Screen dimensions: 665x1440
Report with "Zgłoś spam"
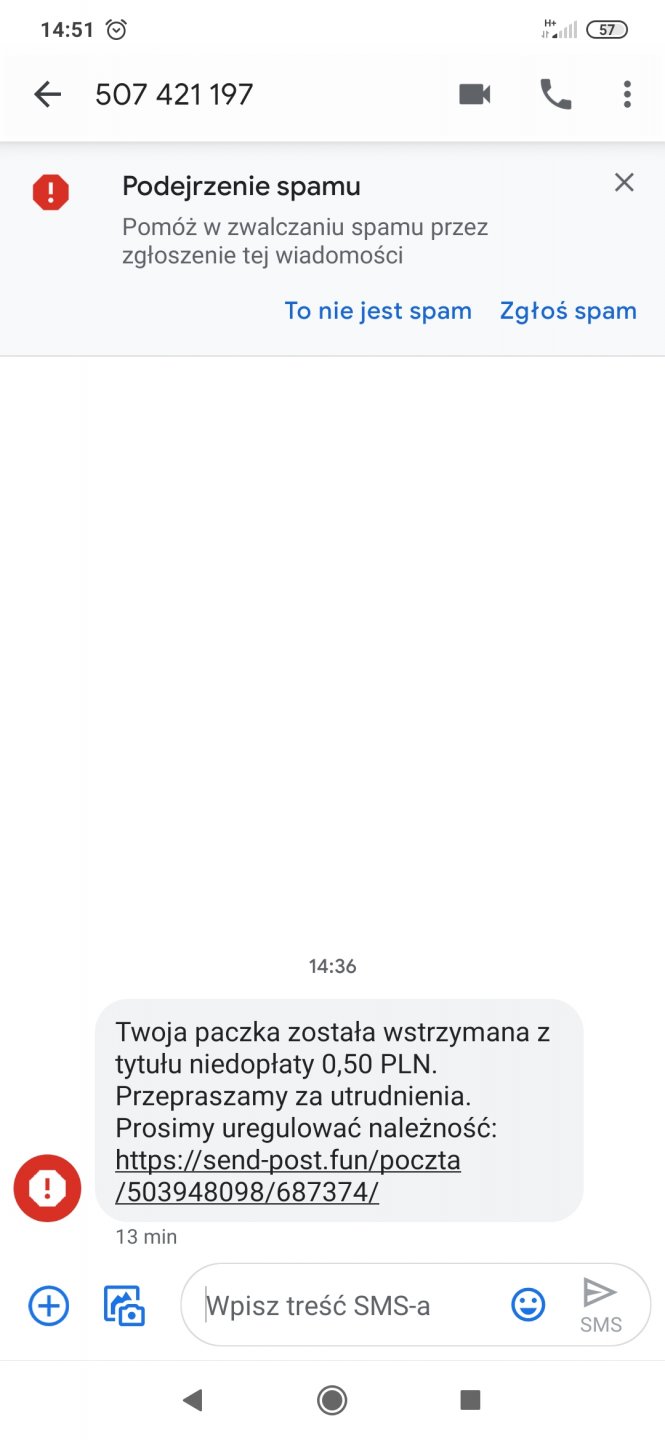coord(568,311)
